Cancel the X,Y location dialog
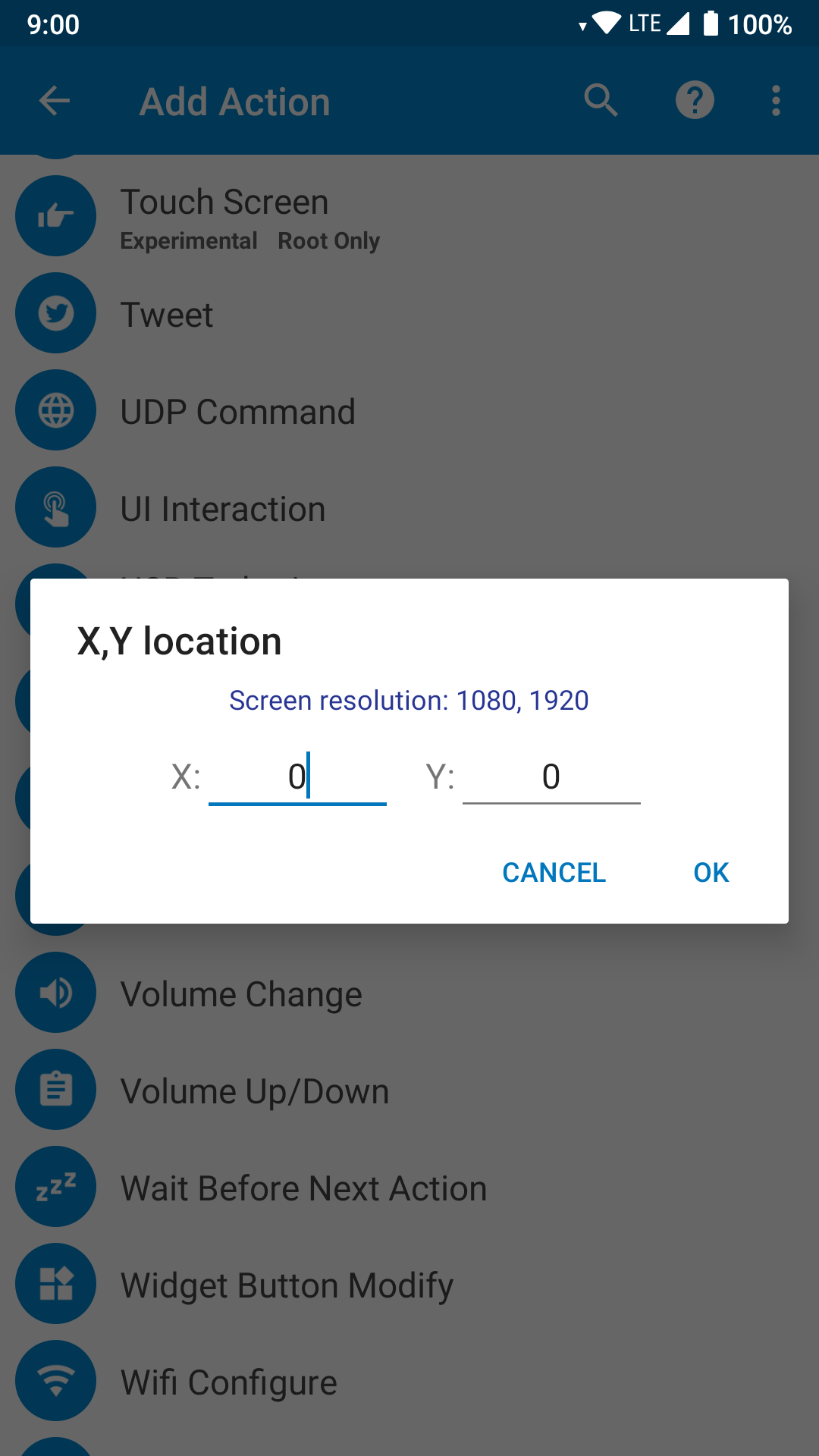 (x=554, y=872)
